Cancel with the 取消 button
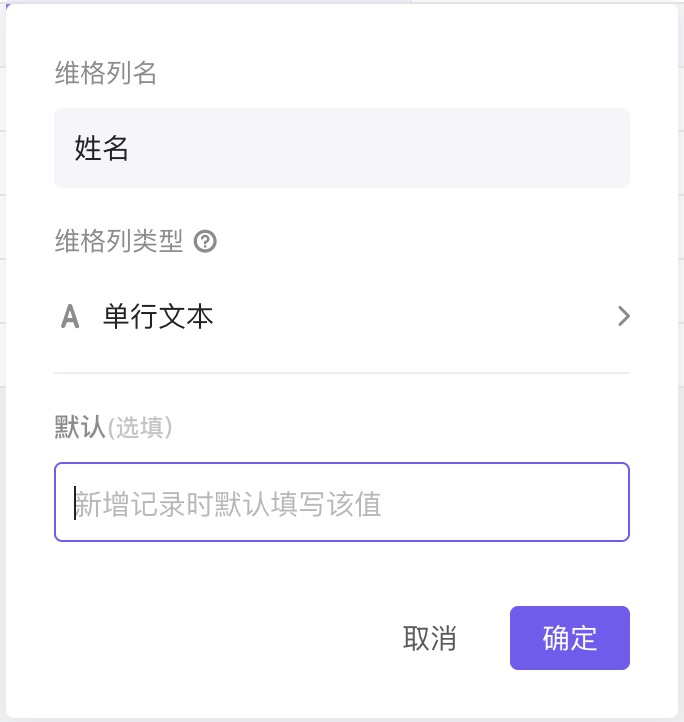This screenshot has width=684, height=722. pos(430,638)
